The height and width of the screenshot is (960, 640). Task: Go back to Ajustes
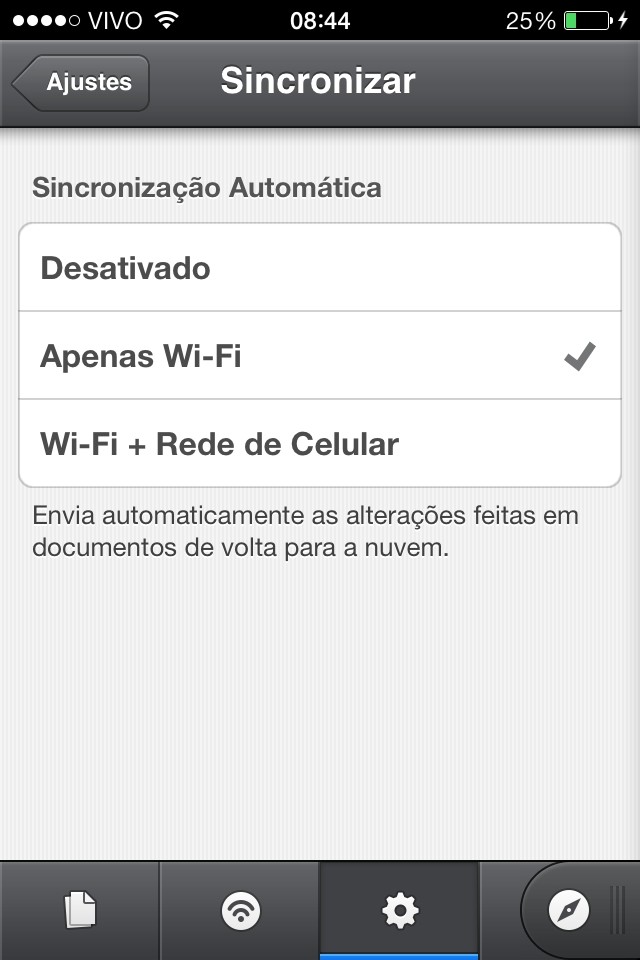pos(82,82)
